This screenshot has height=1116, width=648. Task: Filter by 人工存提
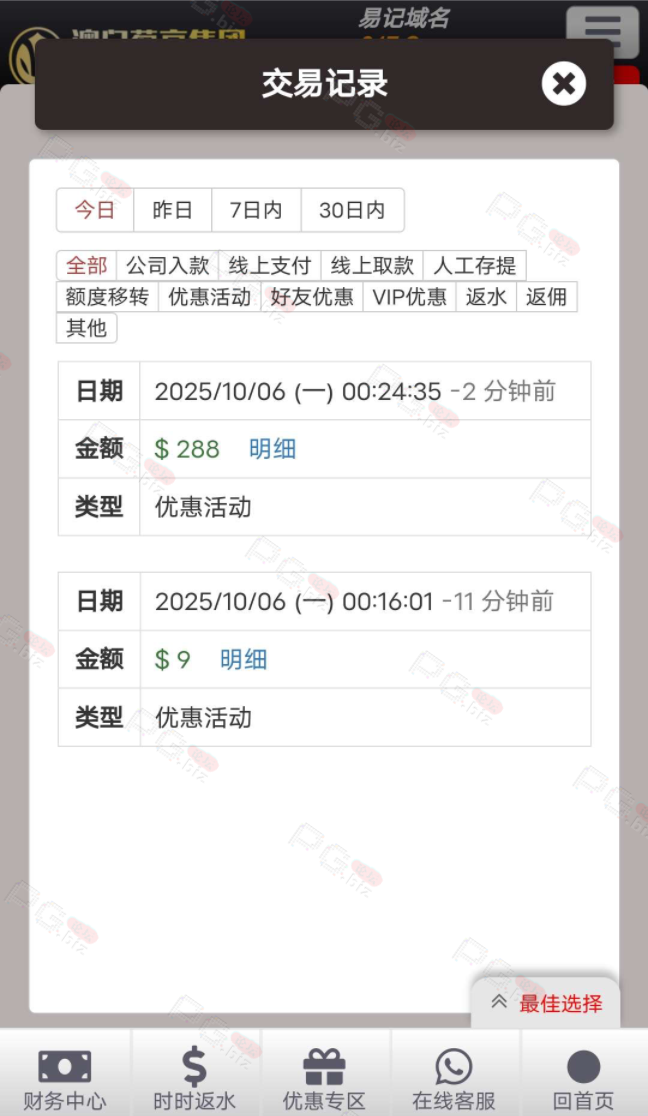pyautogui.click(x=475, y=265)
